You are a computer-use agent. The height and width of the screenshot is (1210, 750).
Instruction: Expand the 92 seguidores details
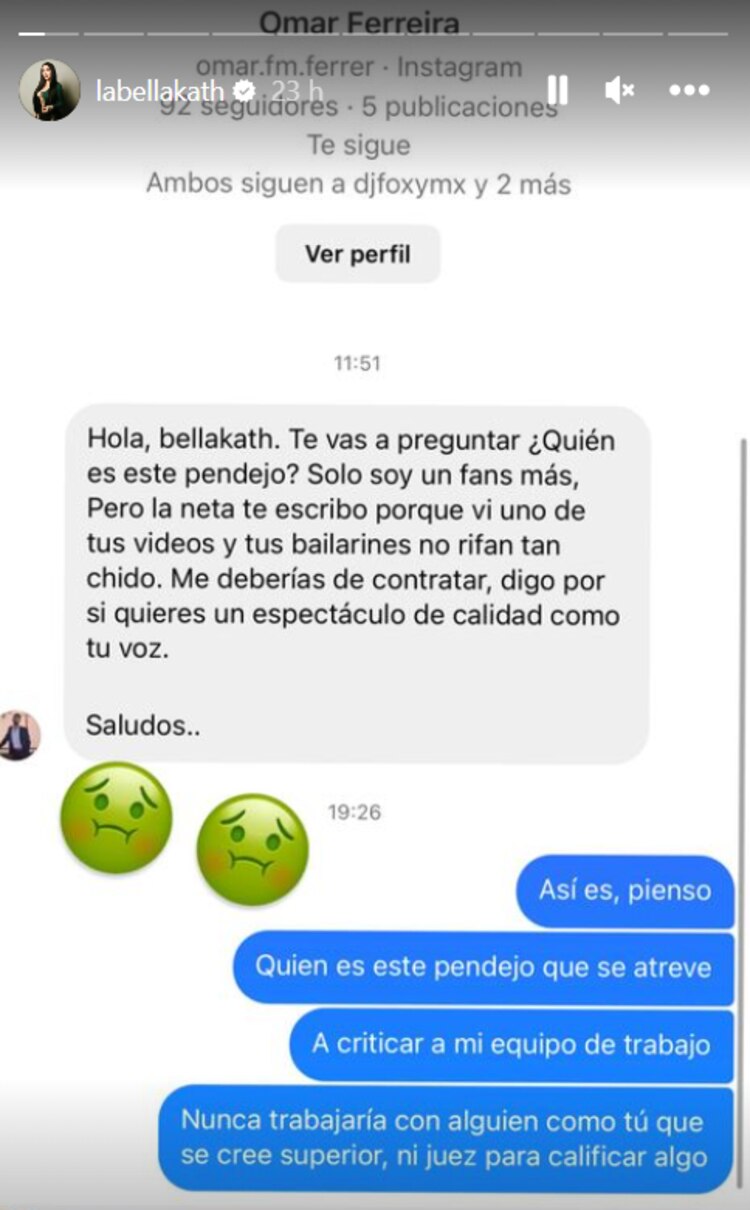[357, 108]
